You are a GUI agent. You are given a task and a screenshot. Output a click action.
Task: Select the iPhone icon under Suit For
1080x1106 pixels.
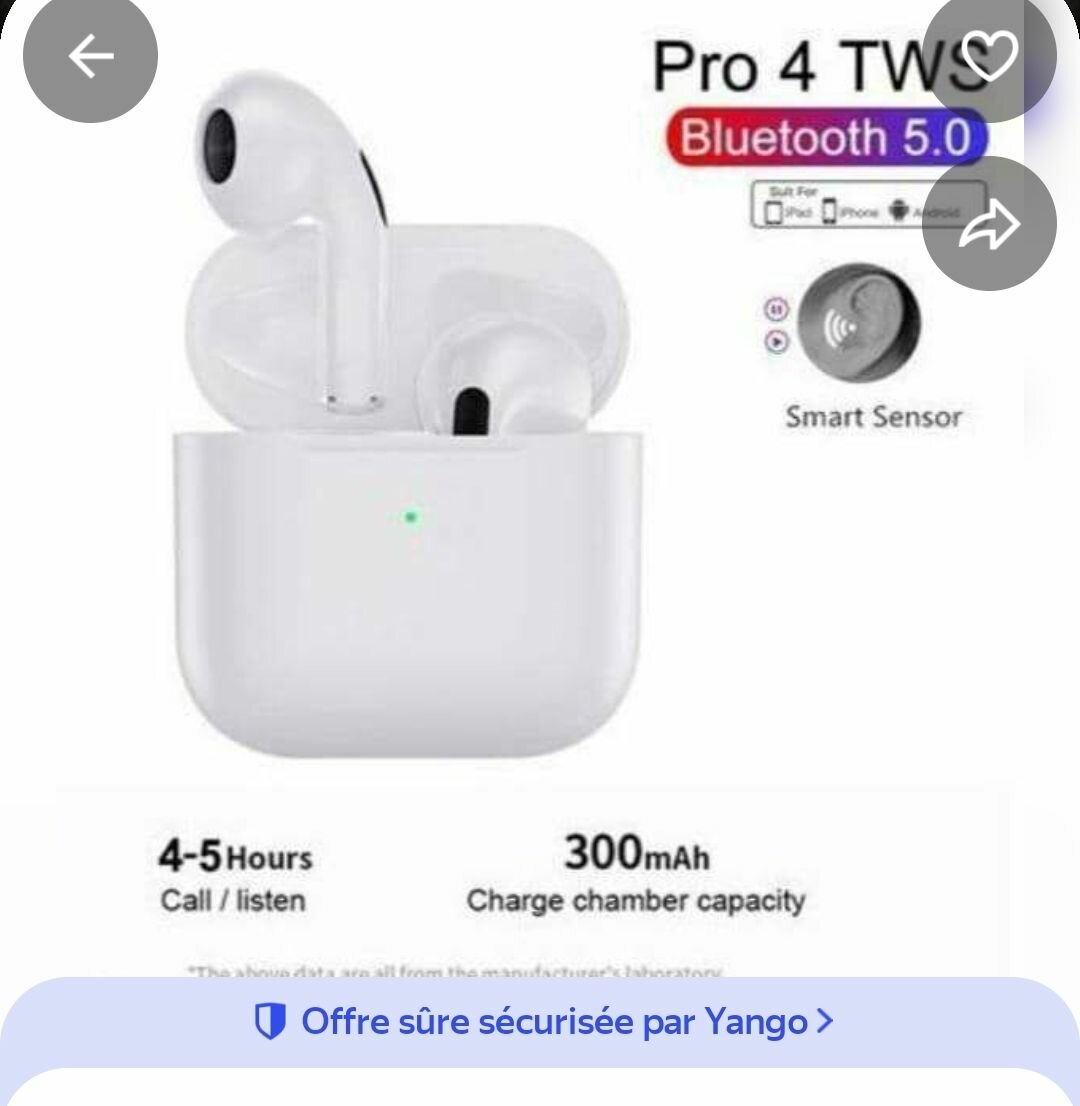pyautogui.click(x=830, y=213)
